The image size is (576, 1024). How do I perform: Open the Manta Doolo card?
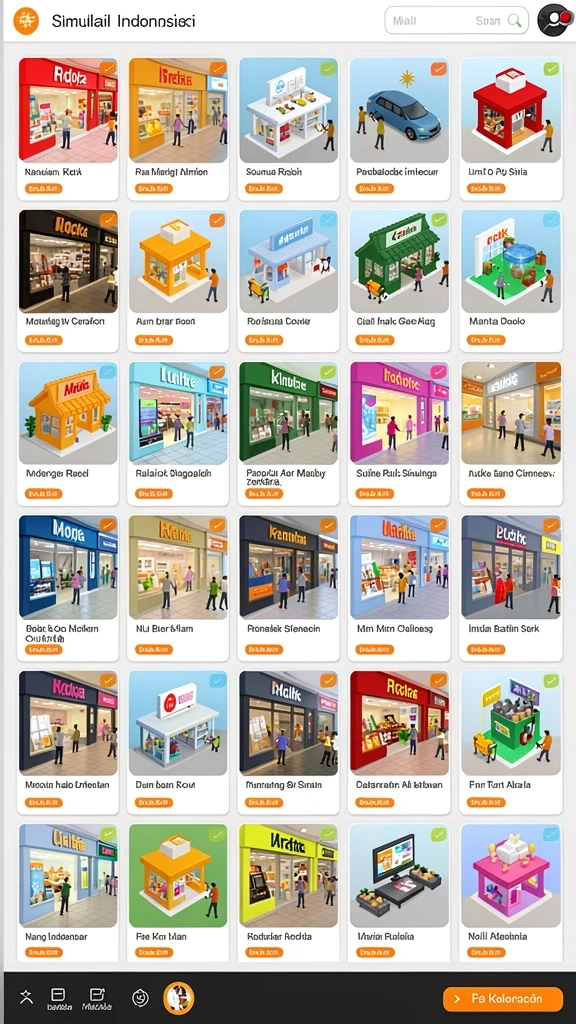[511, 281]
